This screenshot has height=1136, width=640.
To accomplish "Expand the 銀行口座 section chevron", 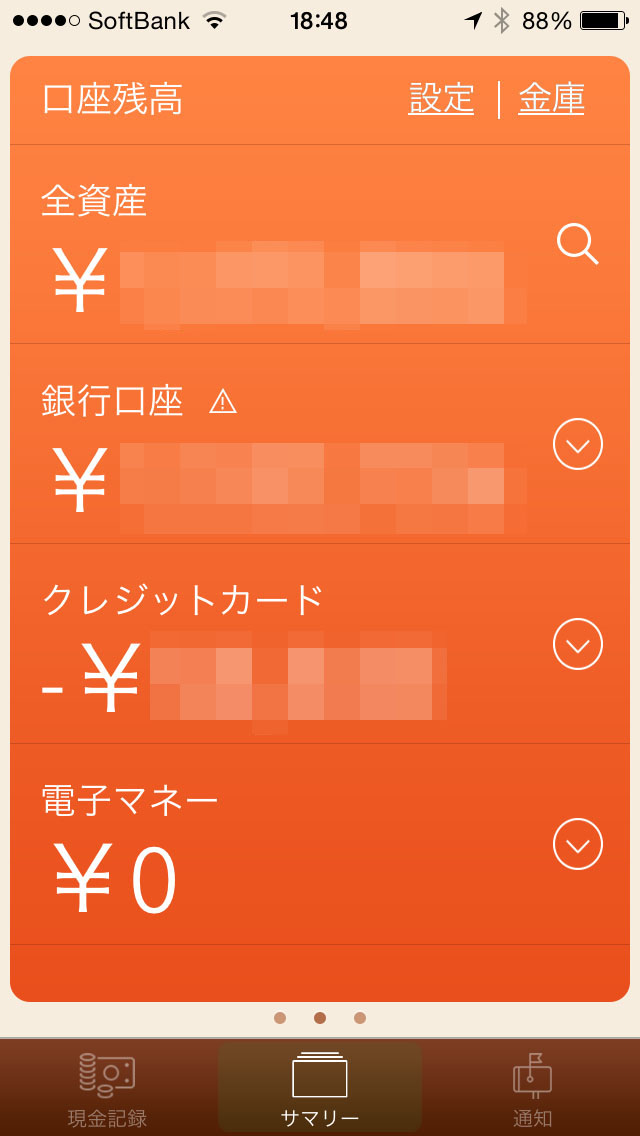I will tap(578, 444).
